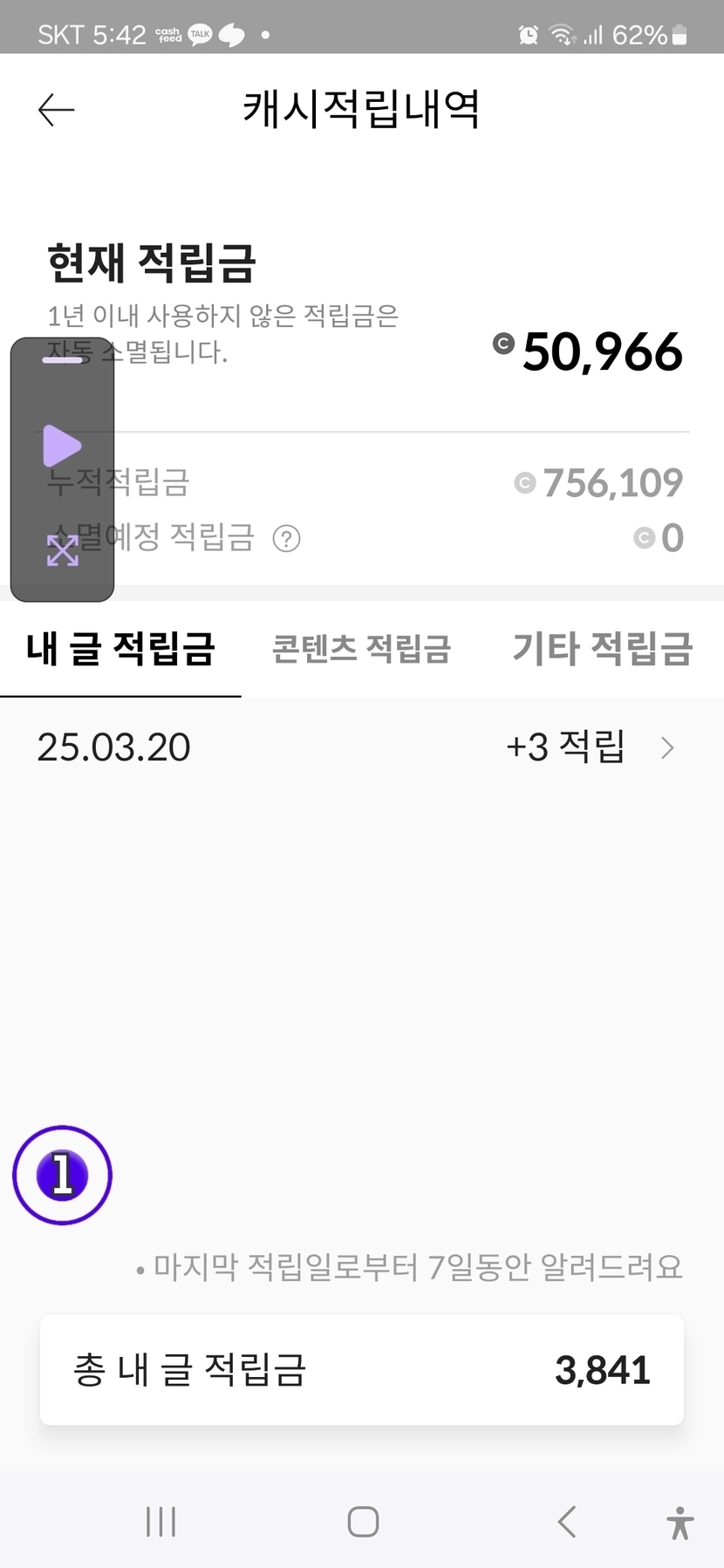Tap the purple play button overlay

click(x=62, y=446)
